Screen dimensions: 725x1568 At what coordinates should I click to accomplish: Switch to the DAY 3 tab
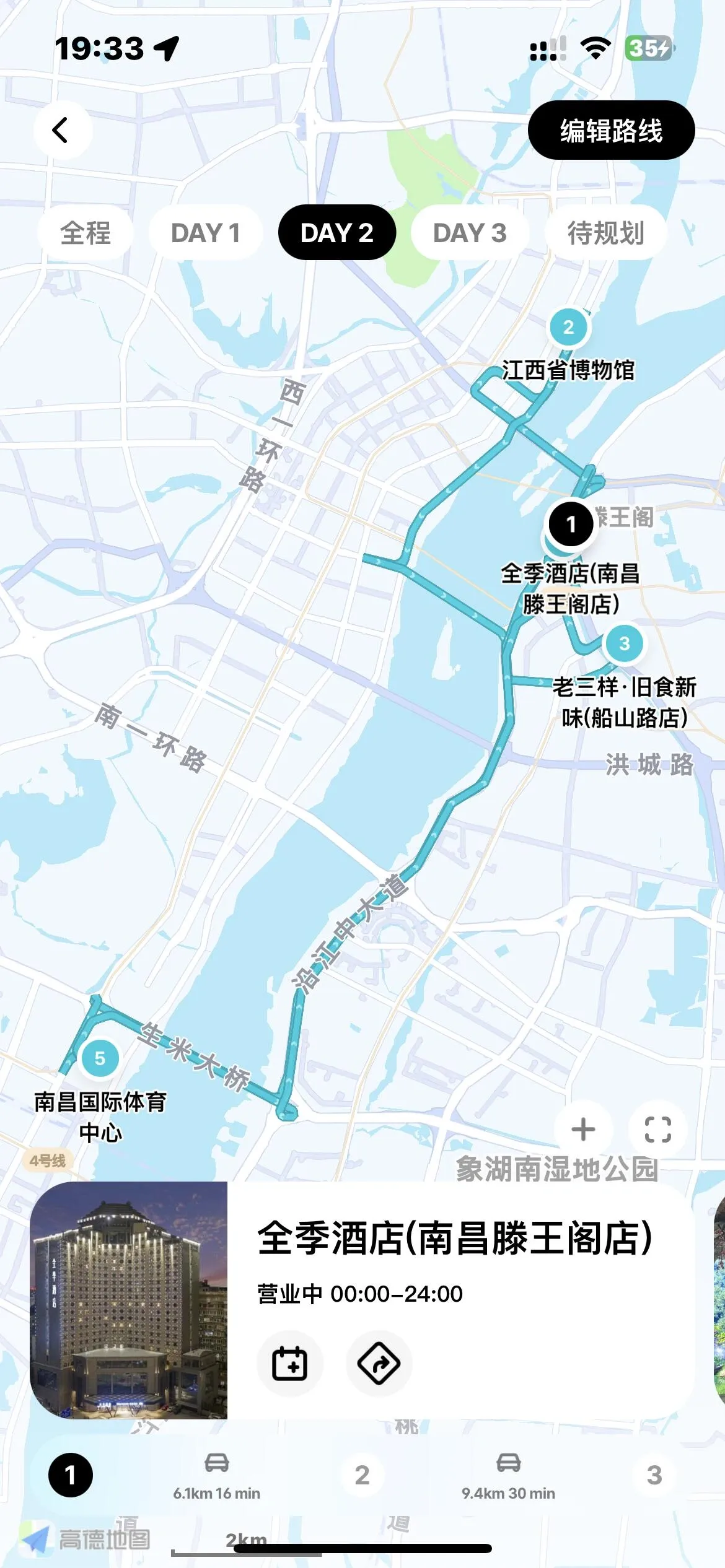(470, 233)
